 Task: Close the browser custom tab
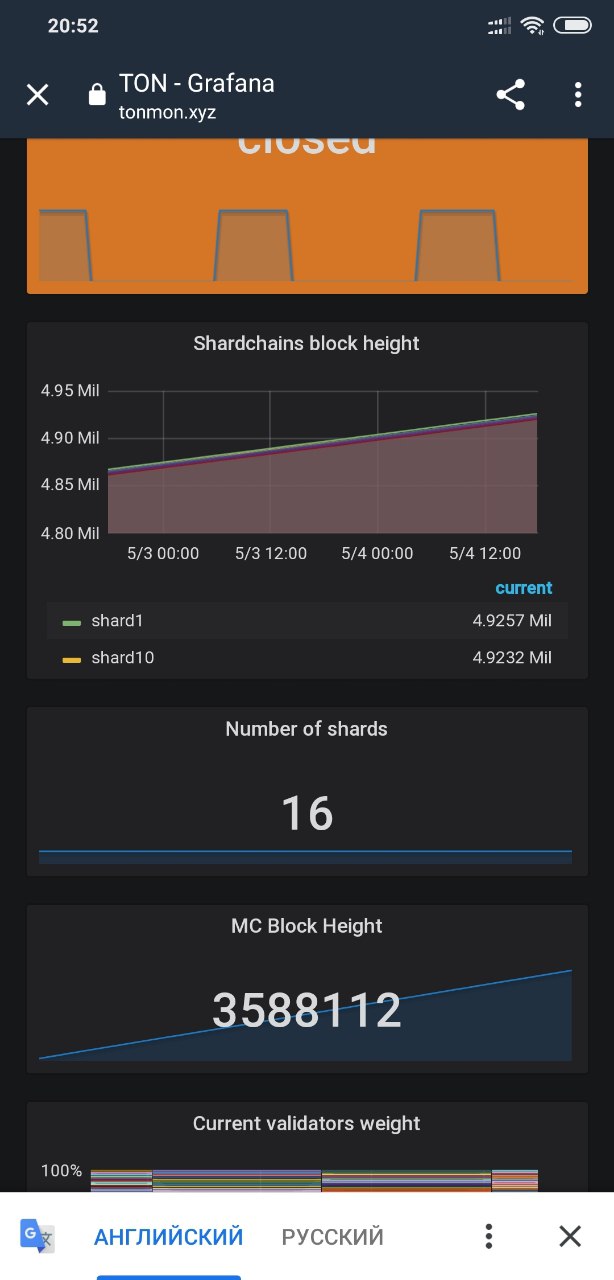coord(37,95)
